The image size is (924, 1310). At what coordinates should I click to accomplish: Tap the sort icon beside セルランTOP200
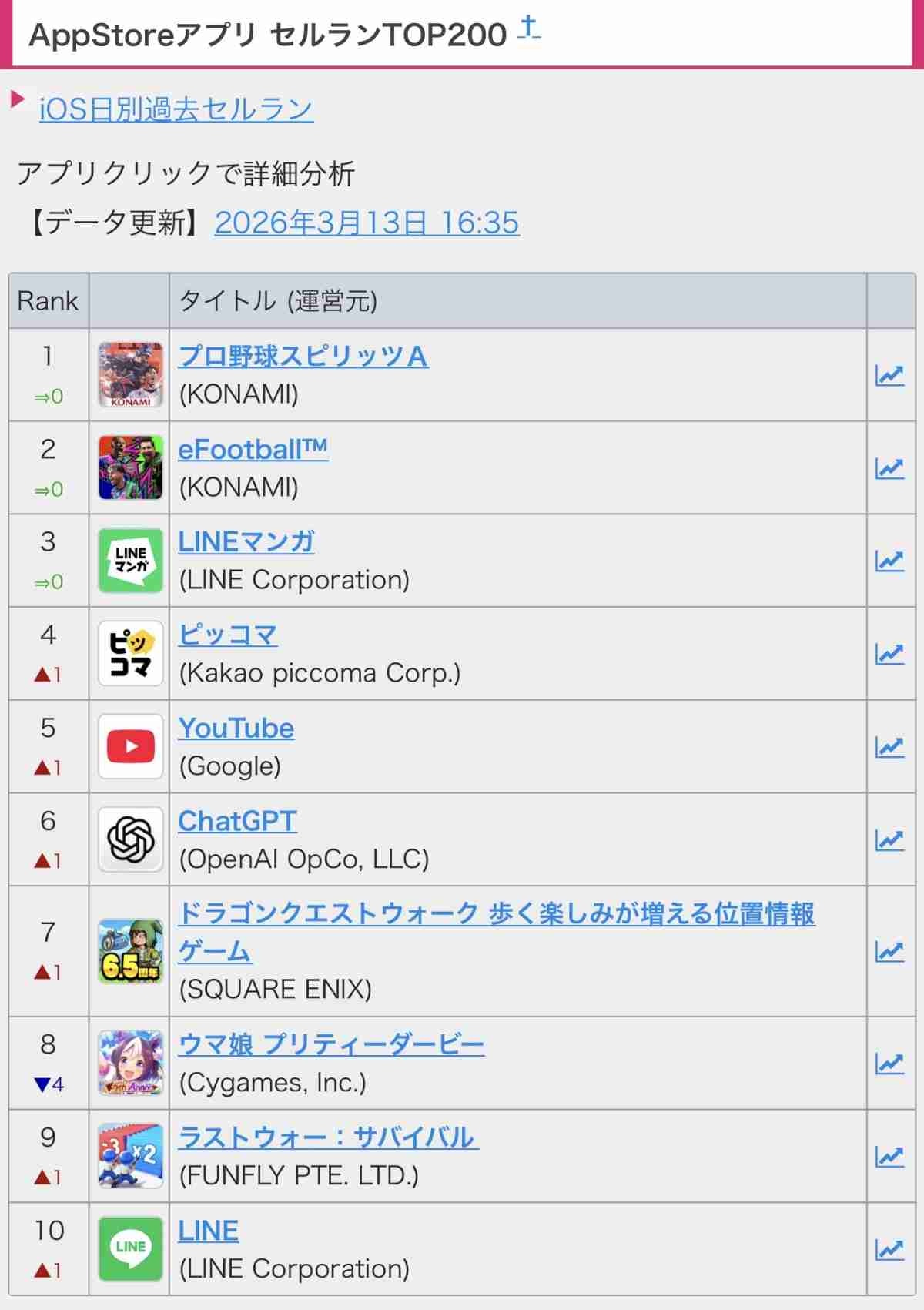click(528, 28)
